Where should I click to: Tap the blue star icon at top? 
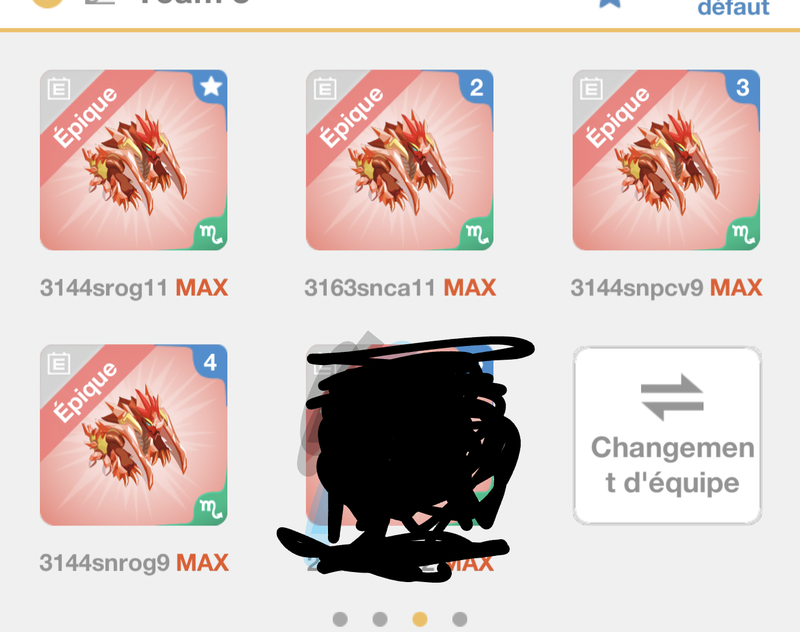coord(610,3)
